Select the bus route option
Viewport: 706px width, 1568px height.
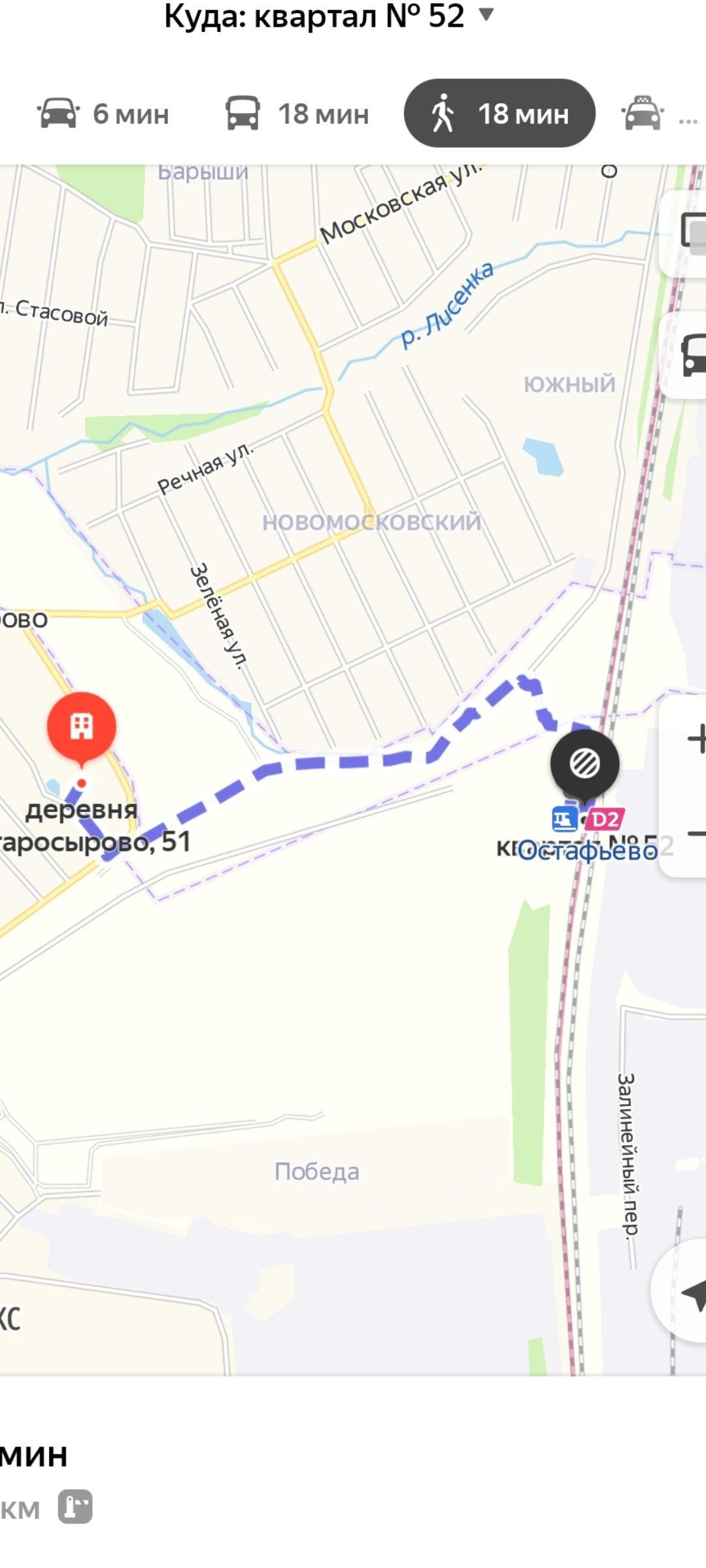tap(297, 114)
